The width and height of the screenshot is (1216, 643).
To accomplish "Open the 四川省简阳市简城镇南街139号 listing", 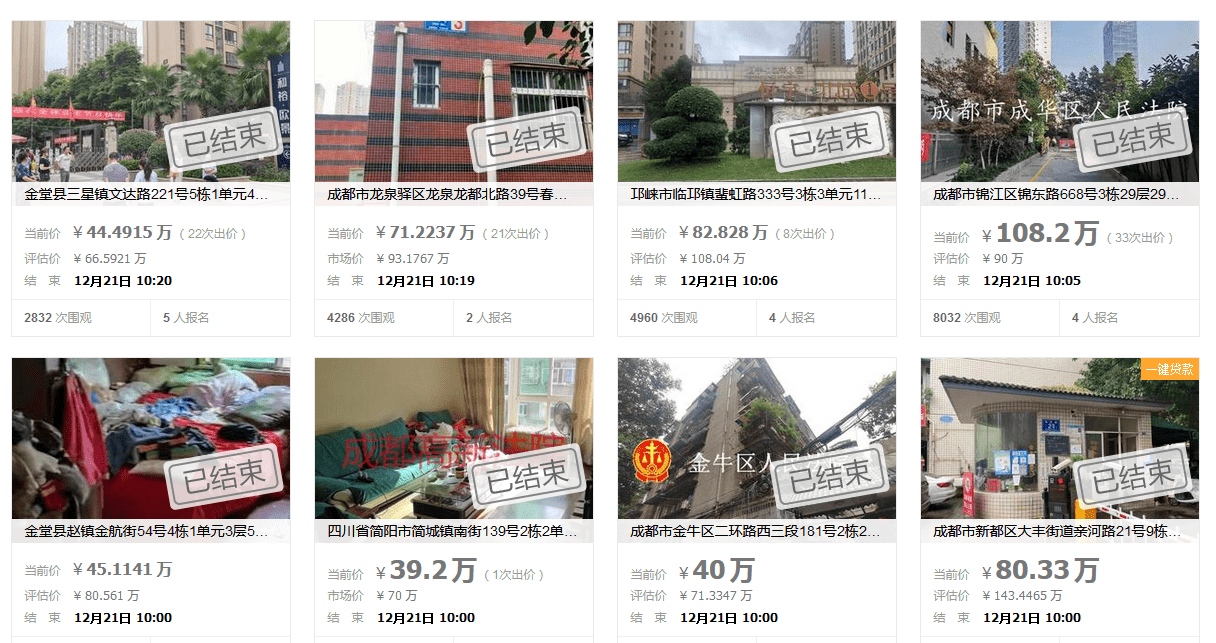I will pos(452,532).
